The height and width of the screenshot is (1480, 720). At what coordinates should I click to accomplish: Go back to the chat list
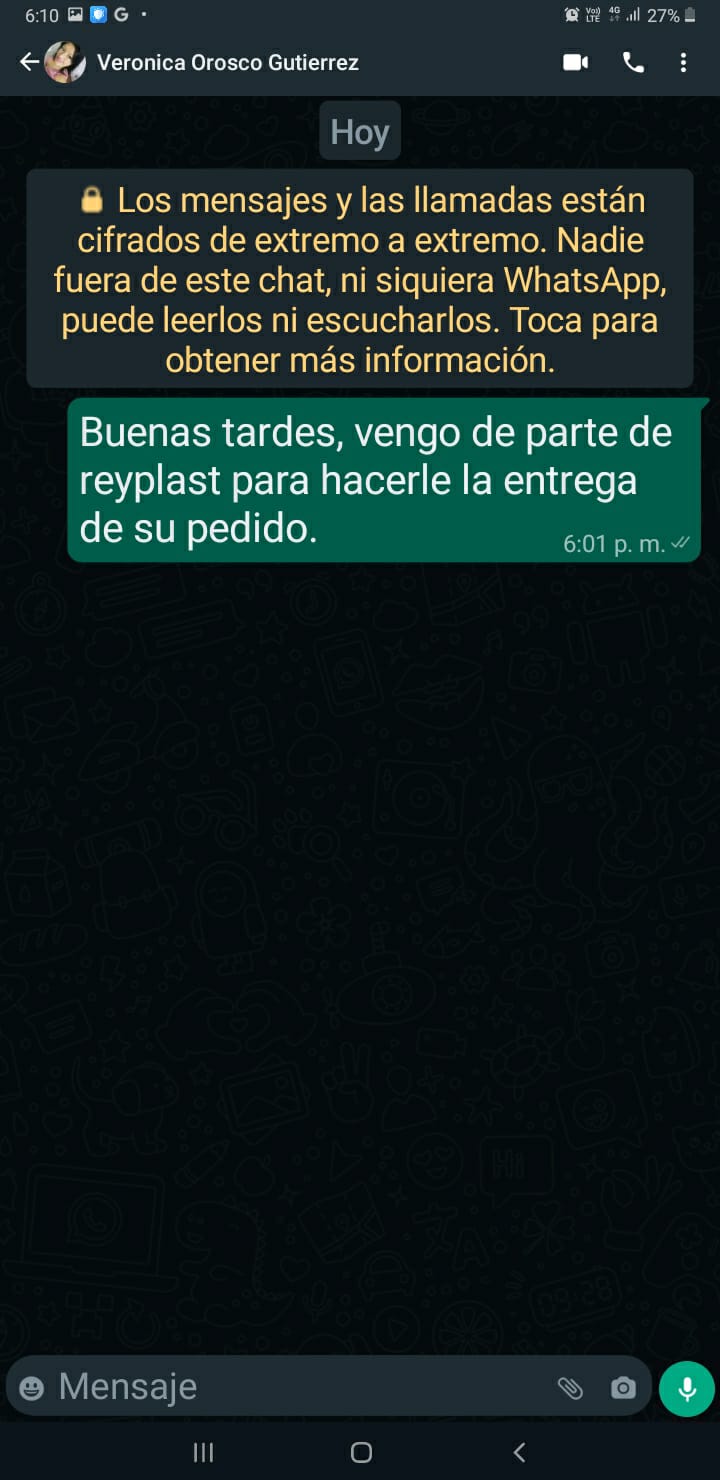point(30,62)
